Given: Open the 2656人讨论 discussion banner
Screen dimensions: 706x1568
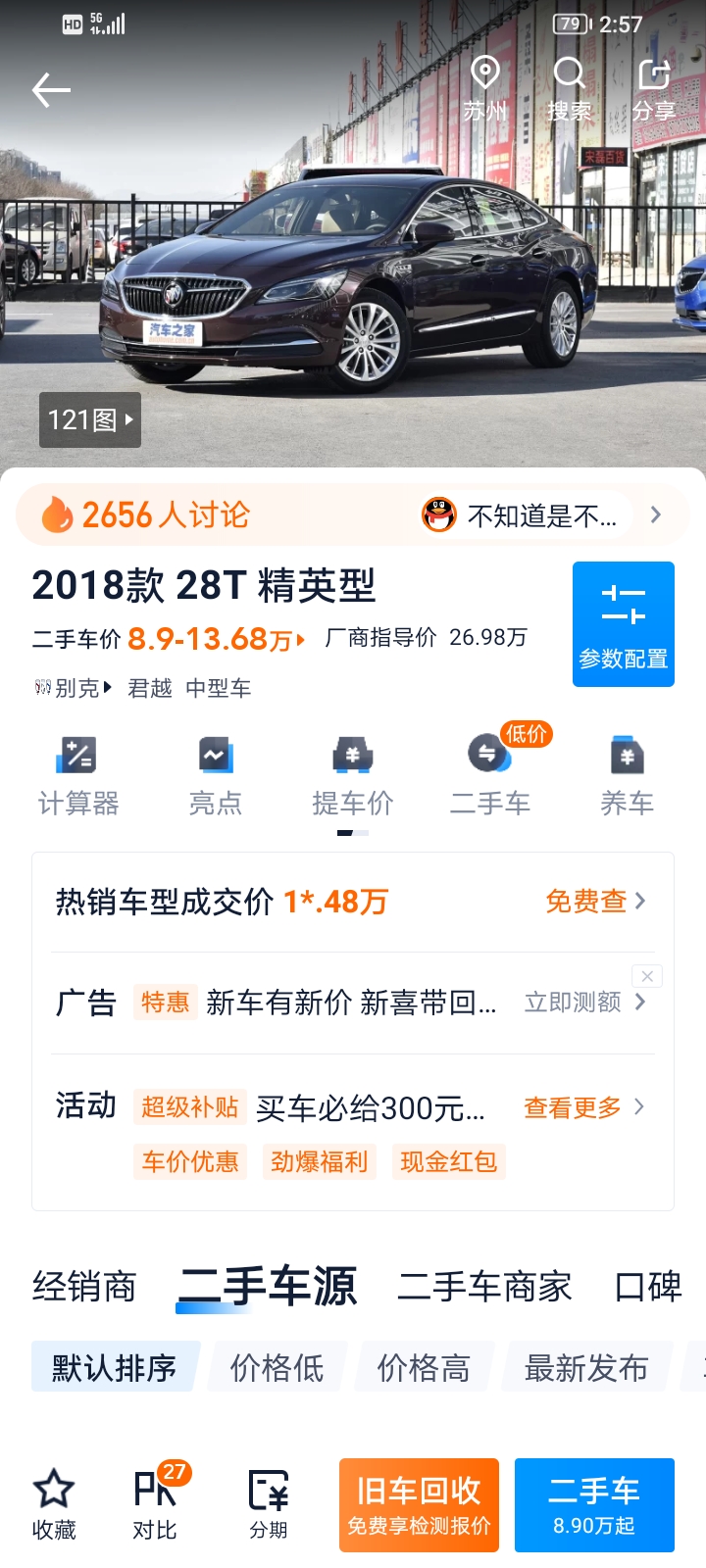Looking at the screenshot, I should coord(353,514).
